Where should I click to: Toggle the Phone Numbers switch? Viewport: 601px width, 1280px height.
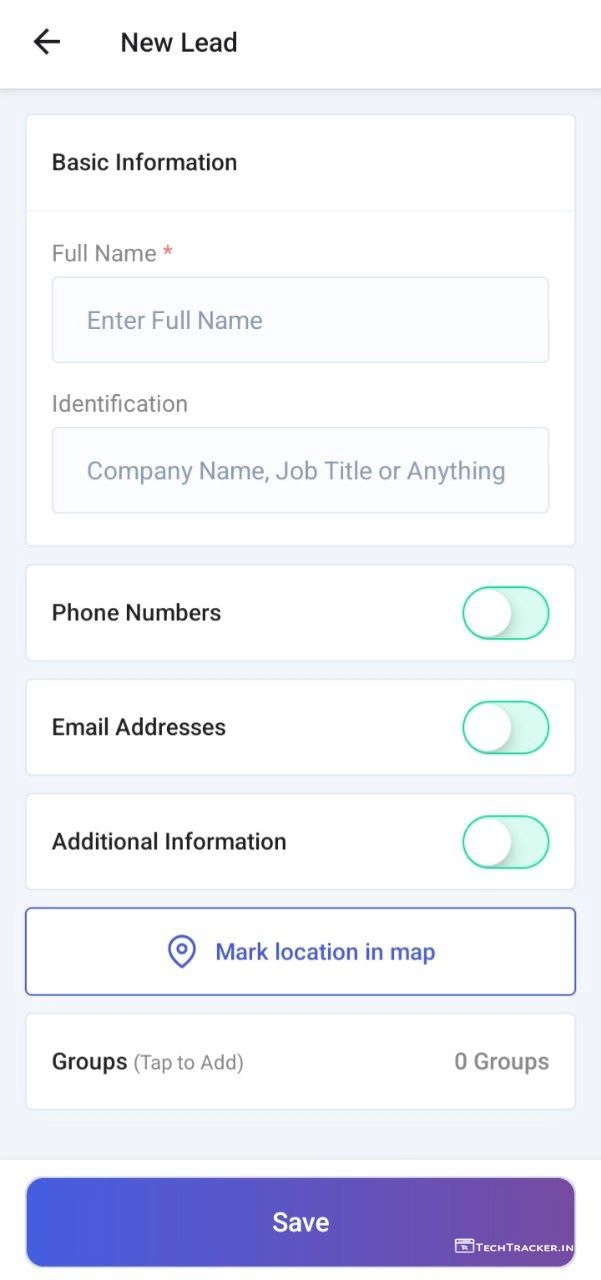505,613
